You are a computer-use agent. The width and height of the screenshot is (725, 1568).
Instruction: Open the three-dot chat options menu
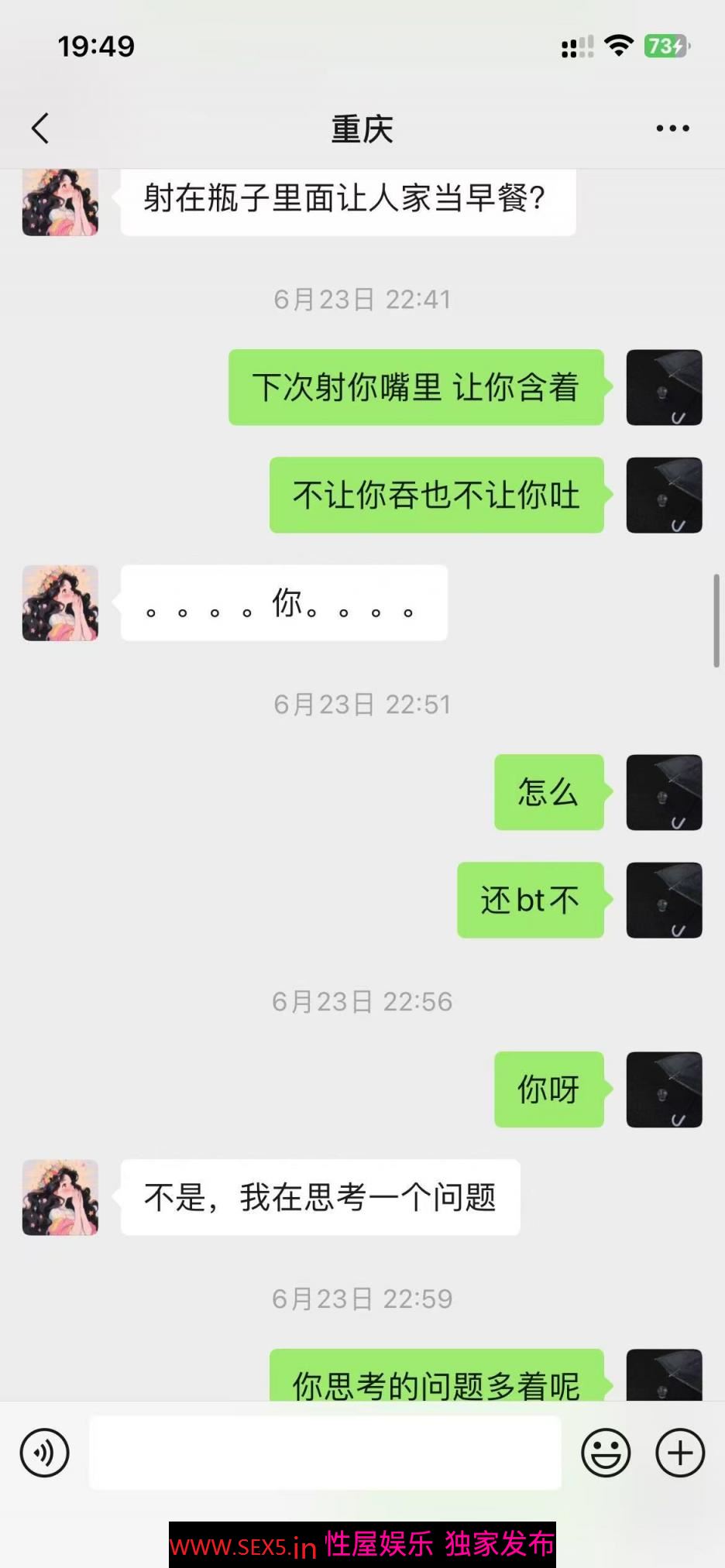coord(672,129)
